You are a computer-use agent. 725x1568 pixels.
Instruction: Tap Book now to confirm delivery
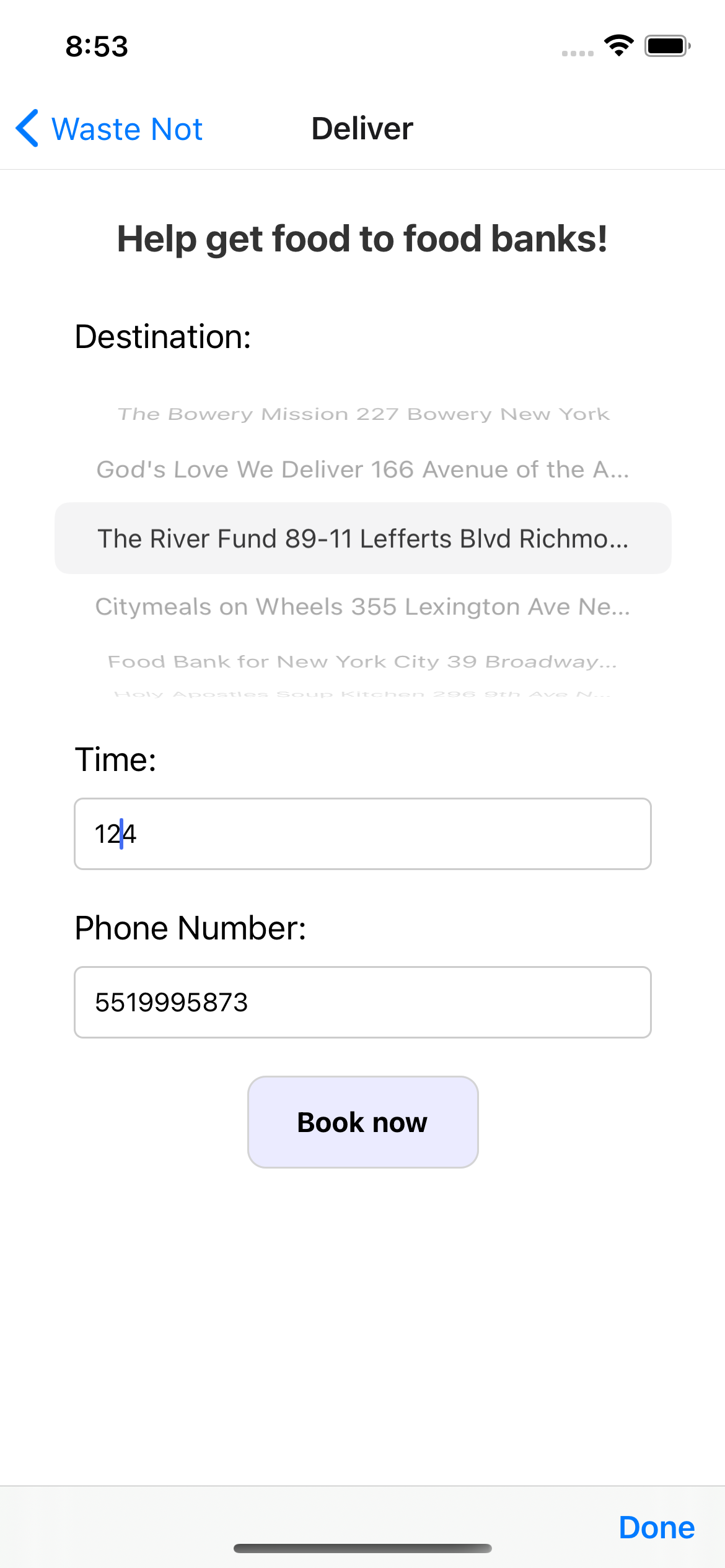point(363,1122)
